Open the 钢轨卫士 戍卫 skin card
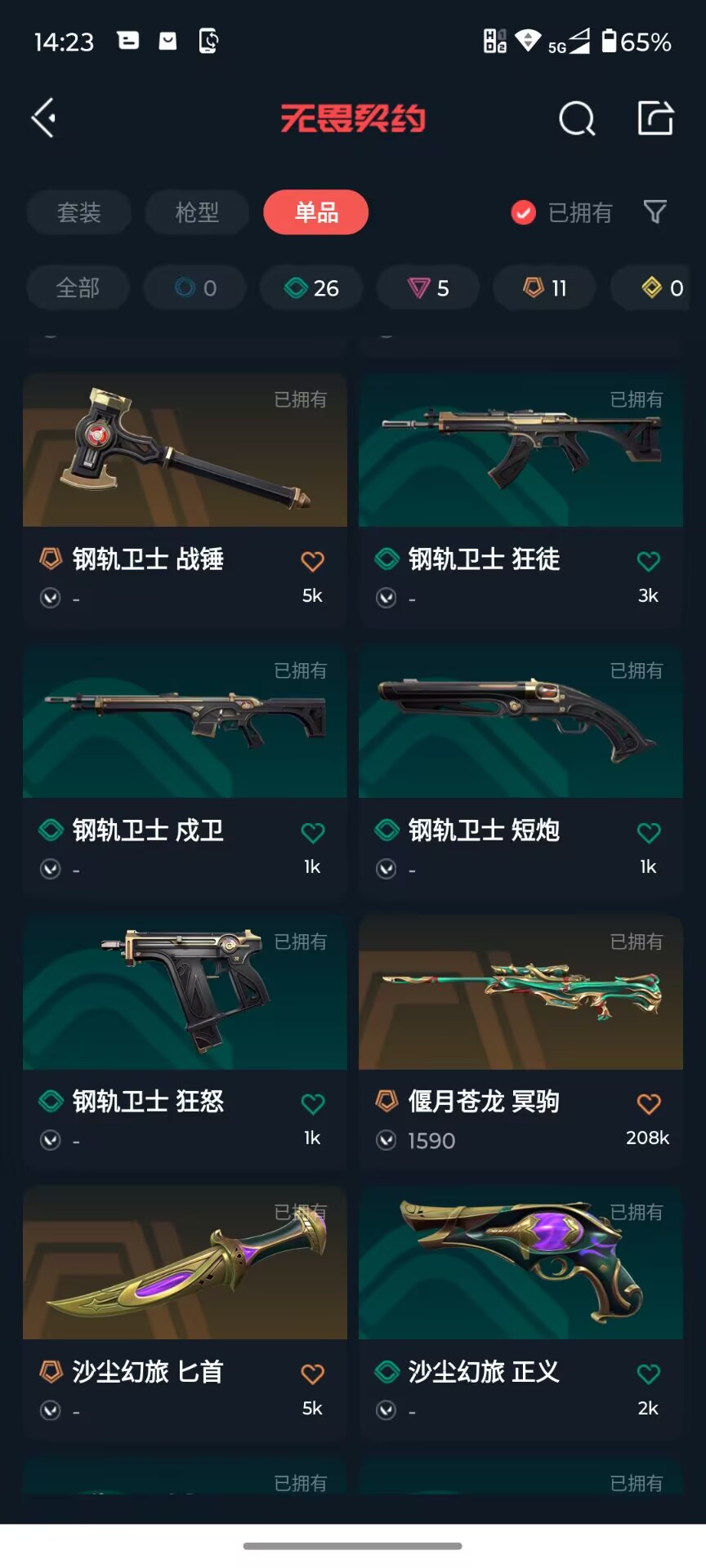Image resolution: width=706 pixels, height=1568 pixels. pos(185,772)
